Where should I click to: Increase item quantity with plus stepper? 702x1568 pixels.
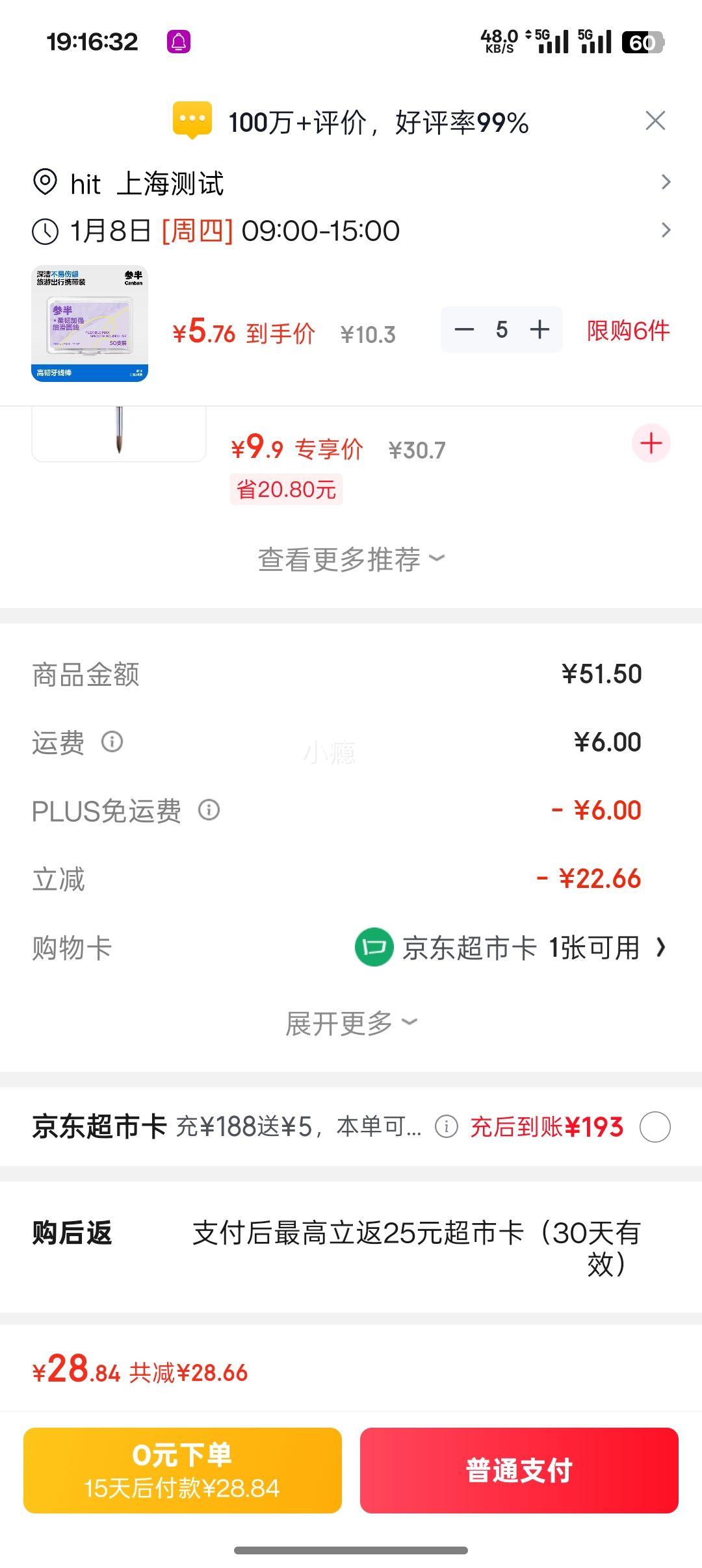539,329
